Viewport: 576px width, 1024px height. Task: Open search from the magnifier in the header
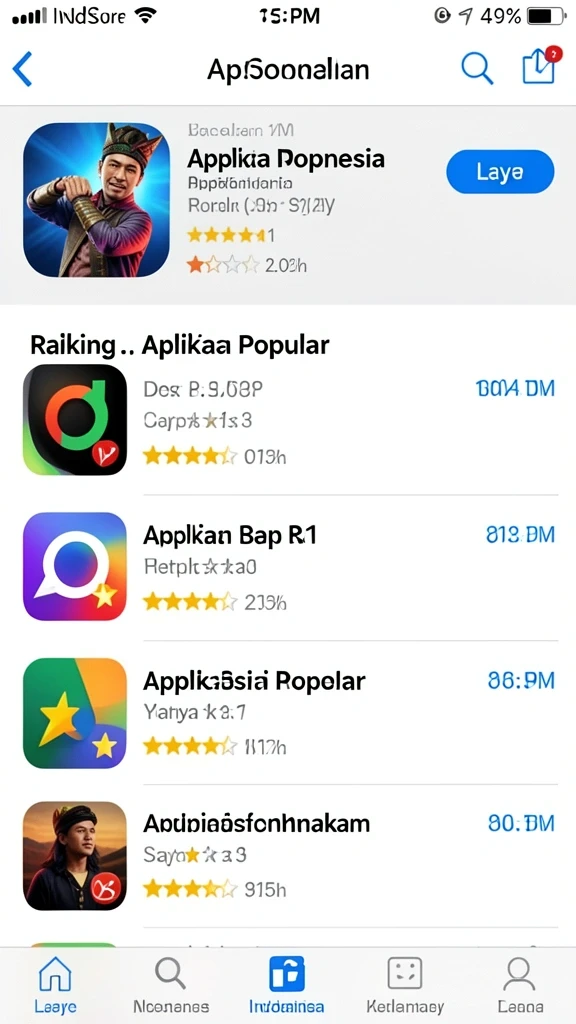477,68
